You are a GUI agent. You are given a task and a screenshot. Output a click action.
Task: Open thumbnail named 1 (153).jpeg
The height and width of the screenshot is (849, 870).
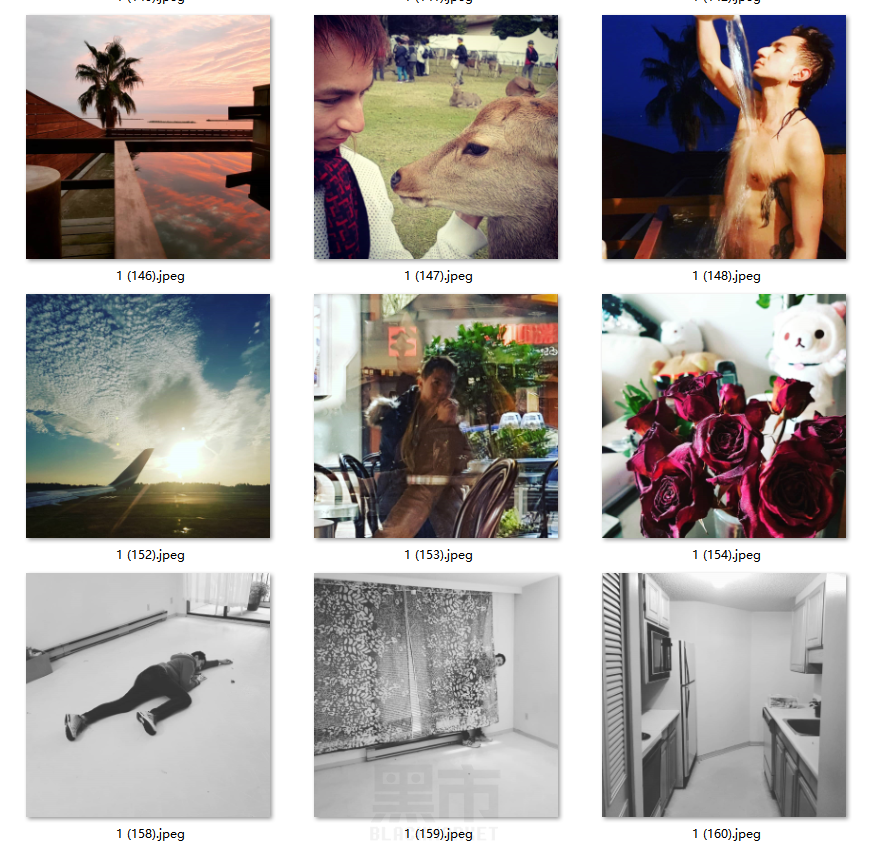tap(436, 416)
